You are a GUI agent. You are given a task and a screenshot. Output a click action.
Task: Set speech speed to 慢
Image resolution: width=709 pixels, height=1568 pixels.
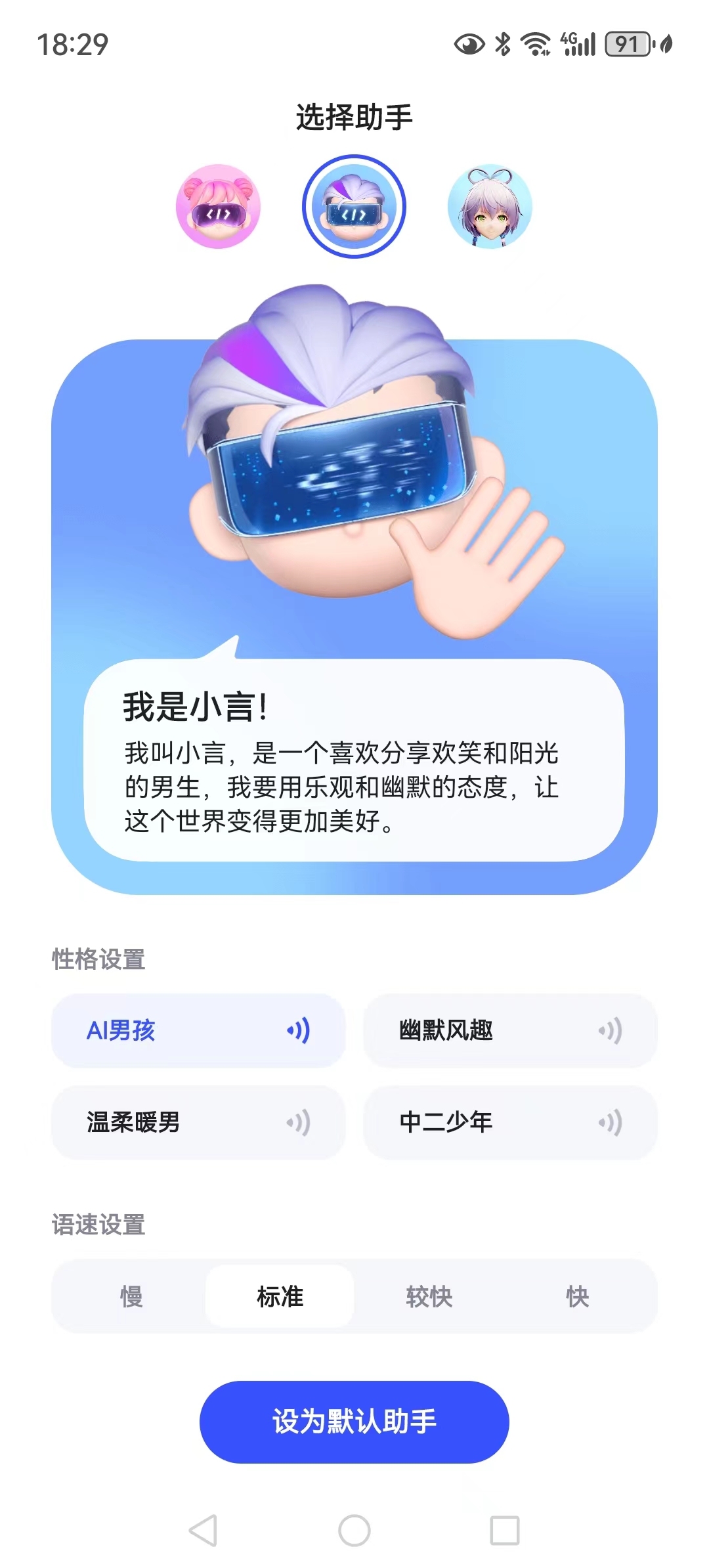(x=131, y=1296)
